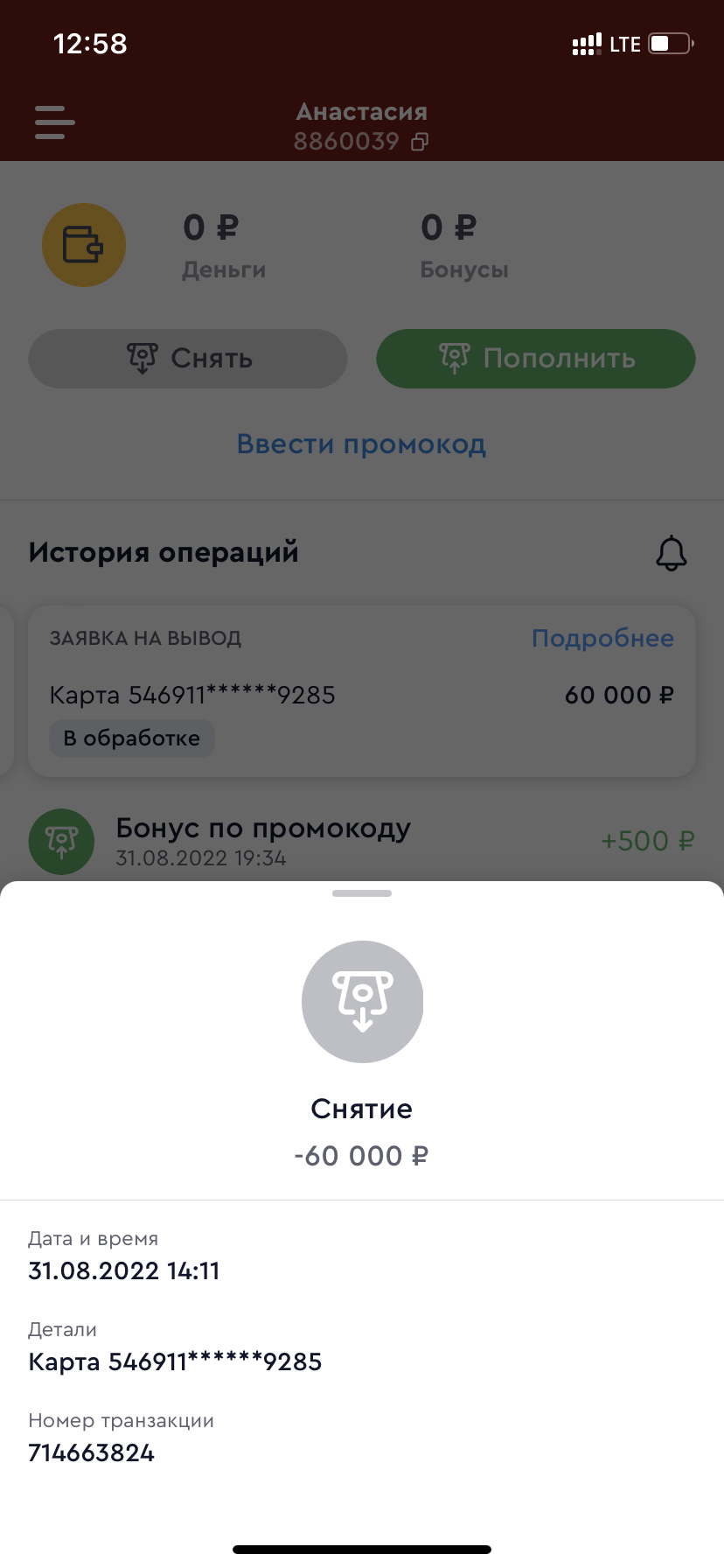Open the Ввести промокод link
724x1568 pixels.
click(x=361, y=444)
